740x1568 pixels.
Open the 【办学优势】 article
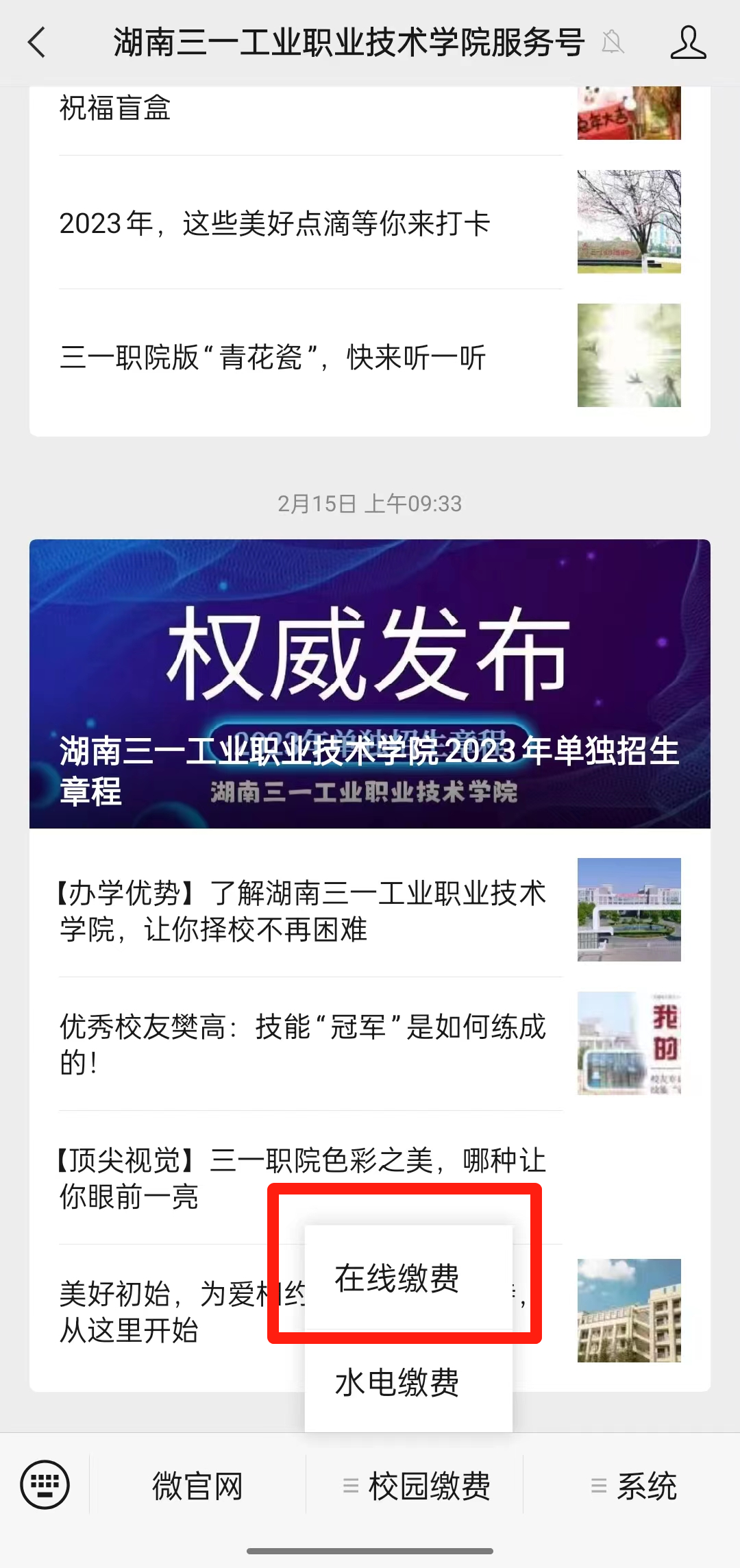pos(301,911)
